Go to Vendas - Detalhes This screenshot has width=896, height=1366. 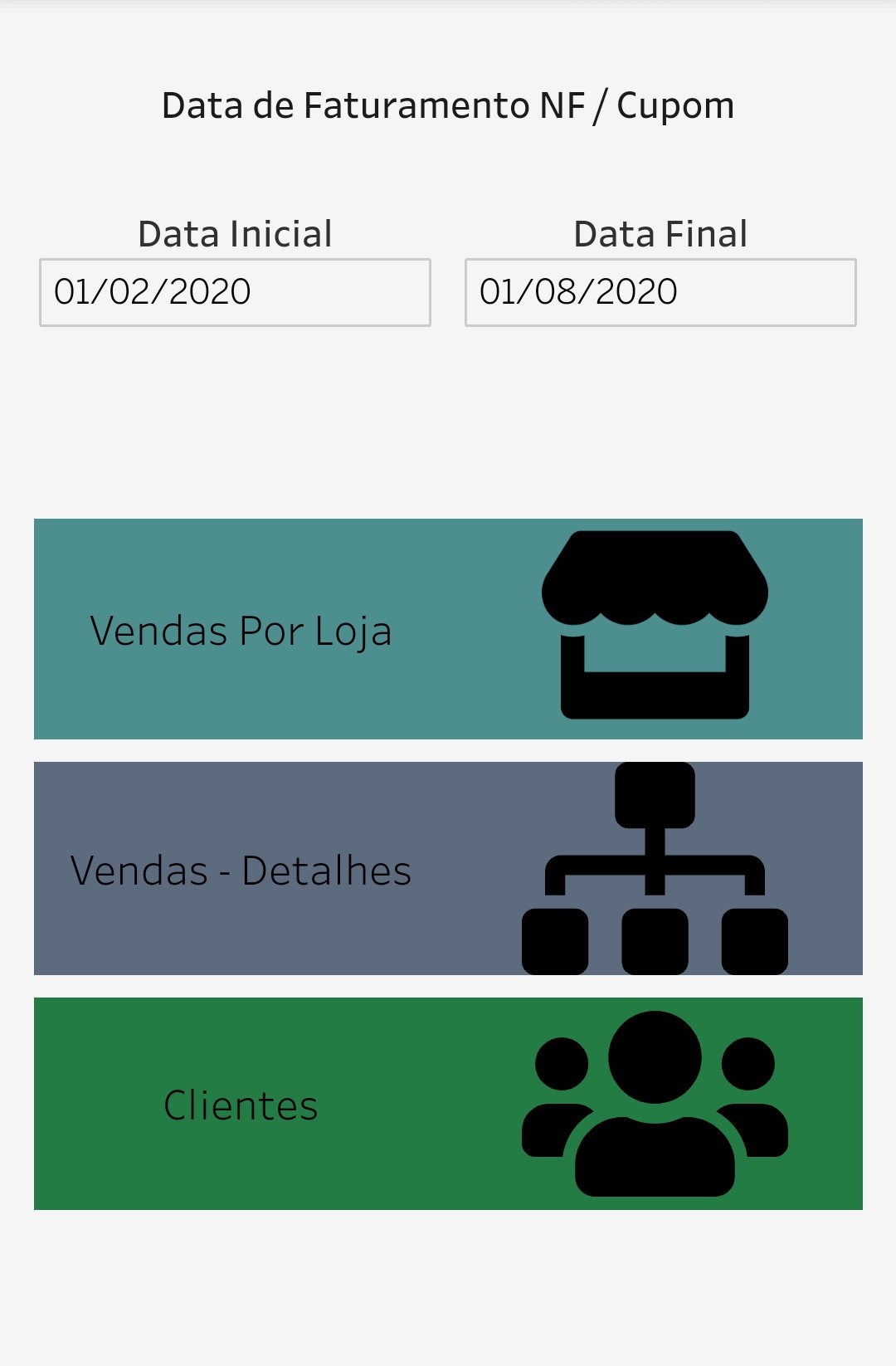pyautogui.click(x=448, y=869)
